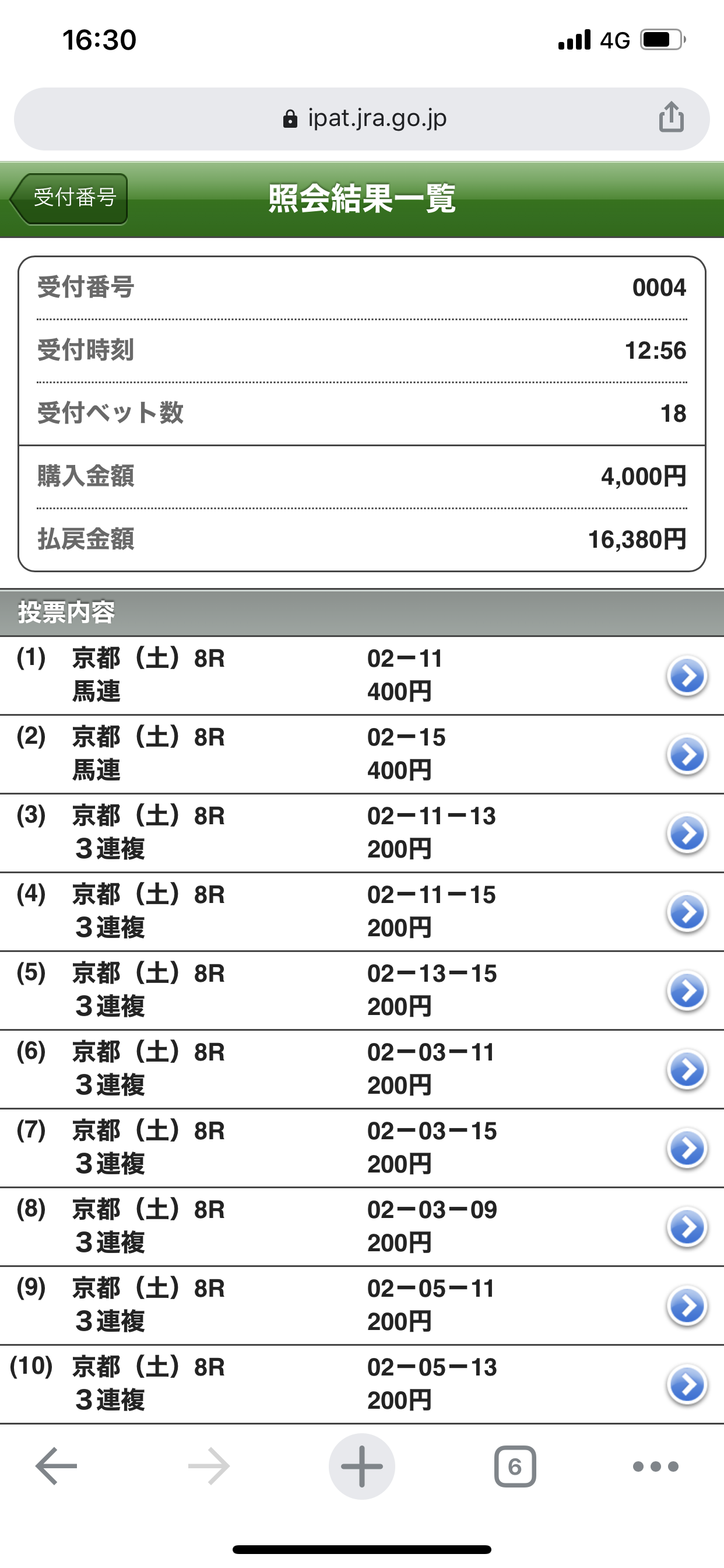
Task: Open bet (5) 3連複 02-13-15
Action: point(686,991)
